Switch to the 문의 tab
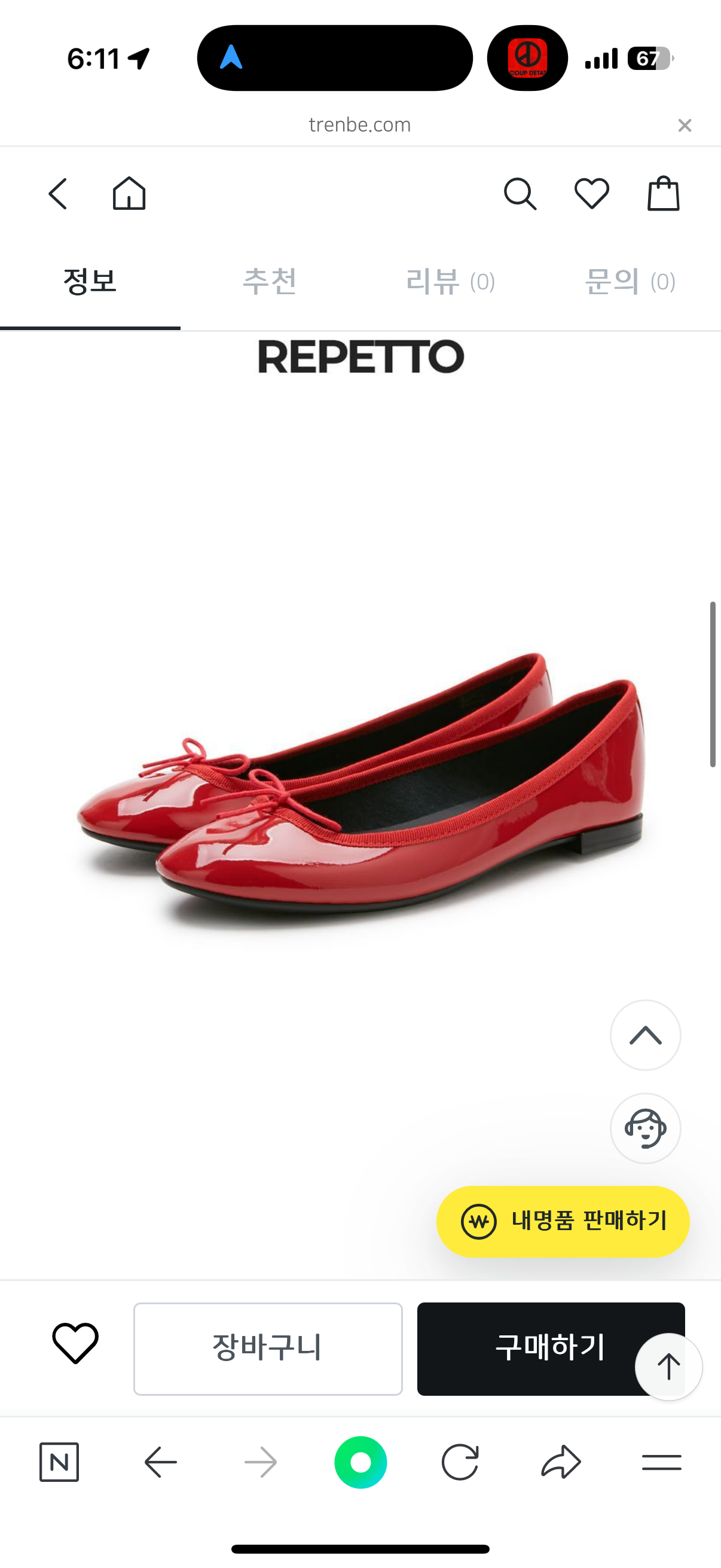Viewport: 721px width, 1568px height. coord(630,282)
